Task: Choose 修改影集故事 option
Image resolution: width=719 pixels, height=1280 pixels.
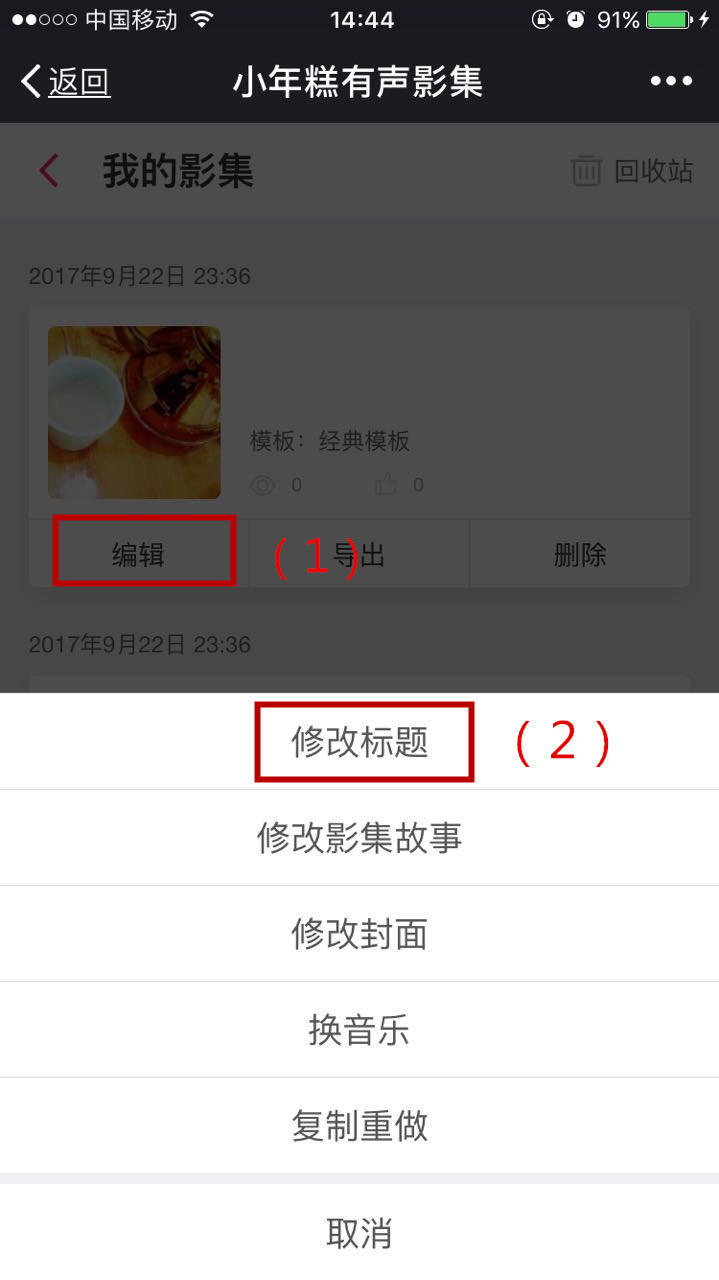Action: pos(360,838)
